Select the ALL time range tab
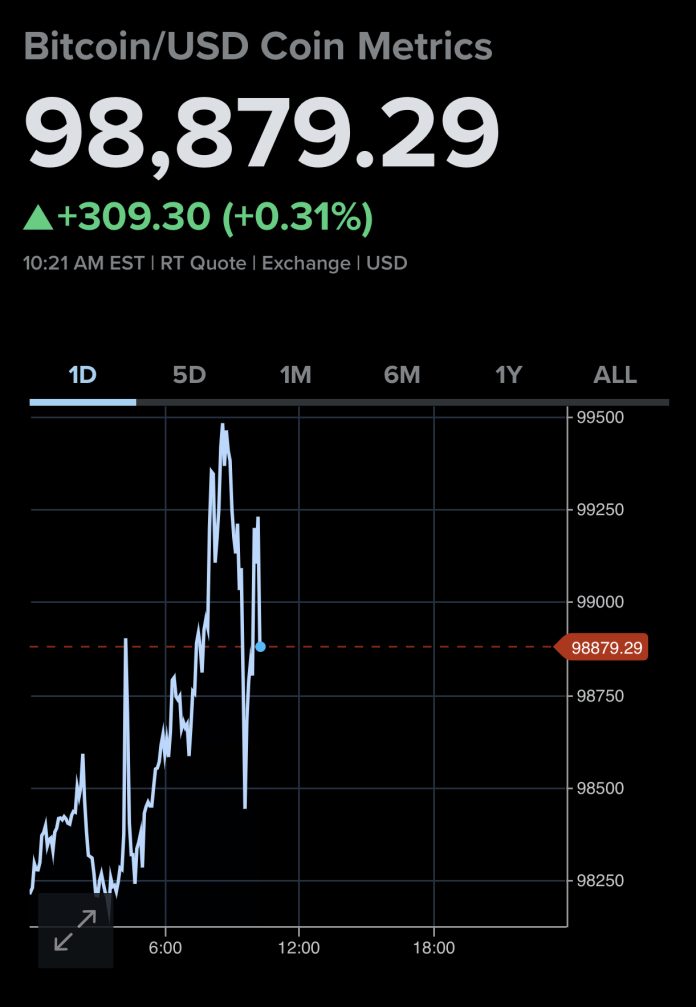Image resolution: width=696 pixels, height=1007 pixels. point(615,376)
